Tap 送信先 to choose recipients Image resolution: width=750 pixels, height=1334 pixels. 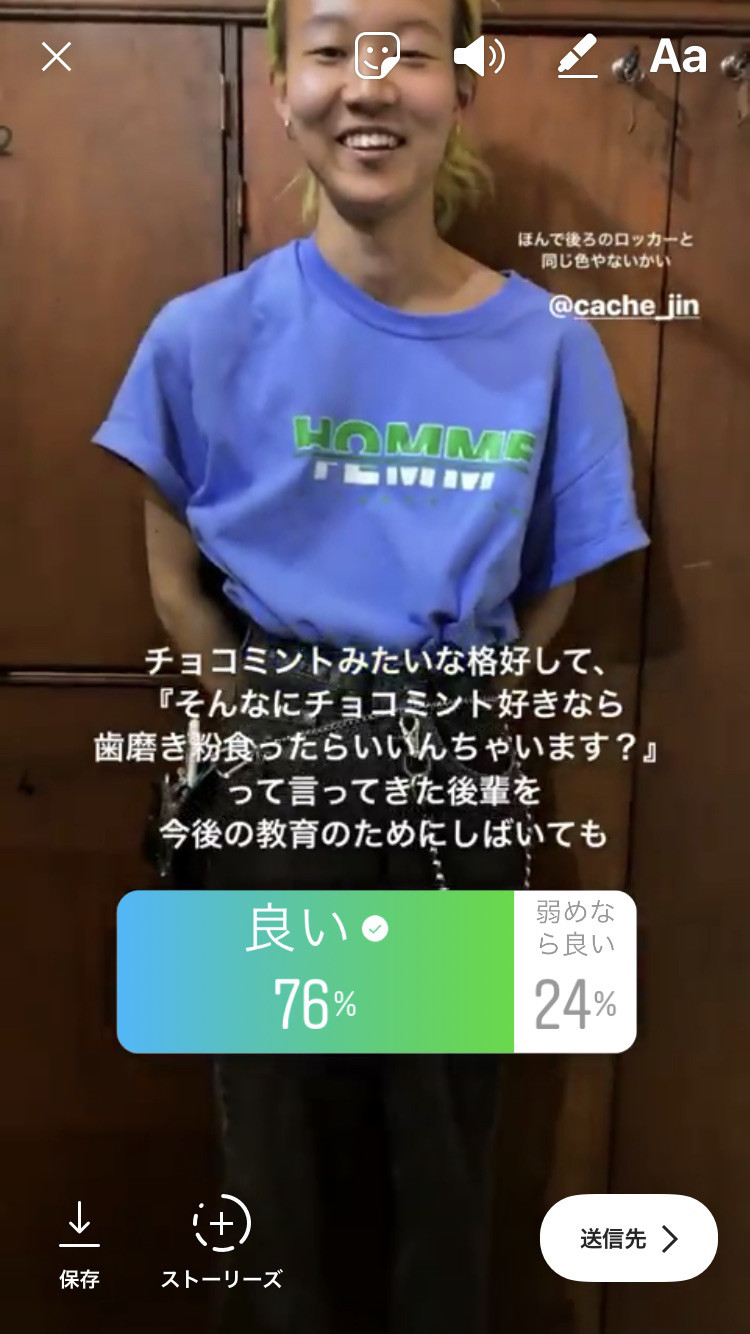(628, 1239)
